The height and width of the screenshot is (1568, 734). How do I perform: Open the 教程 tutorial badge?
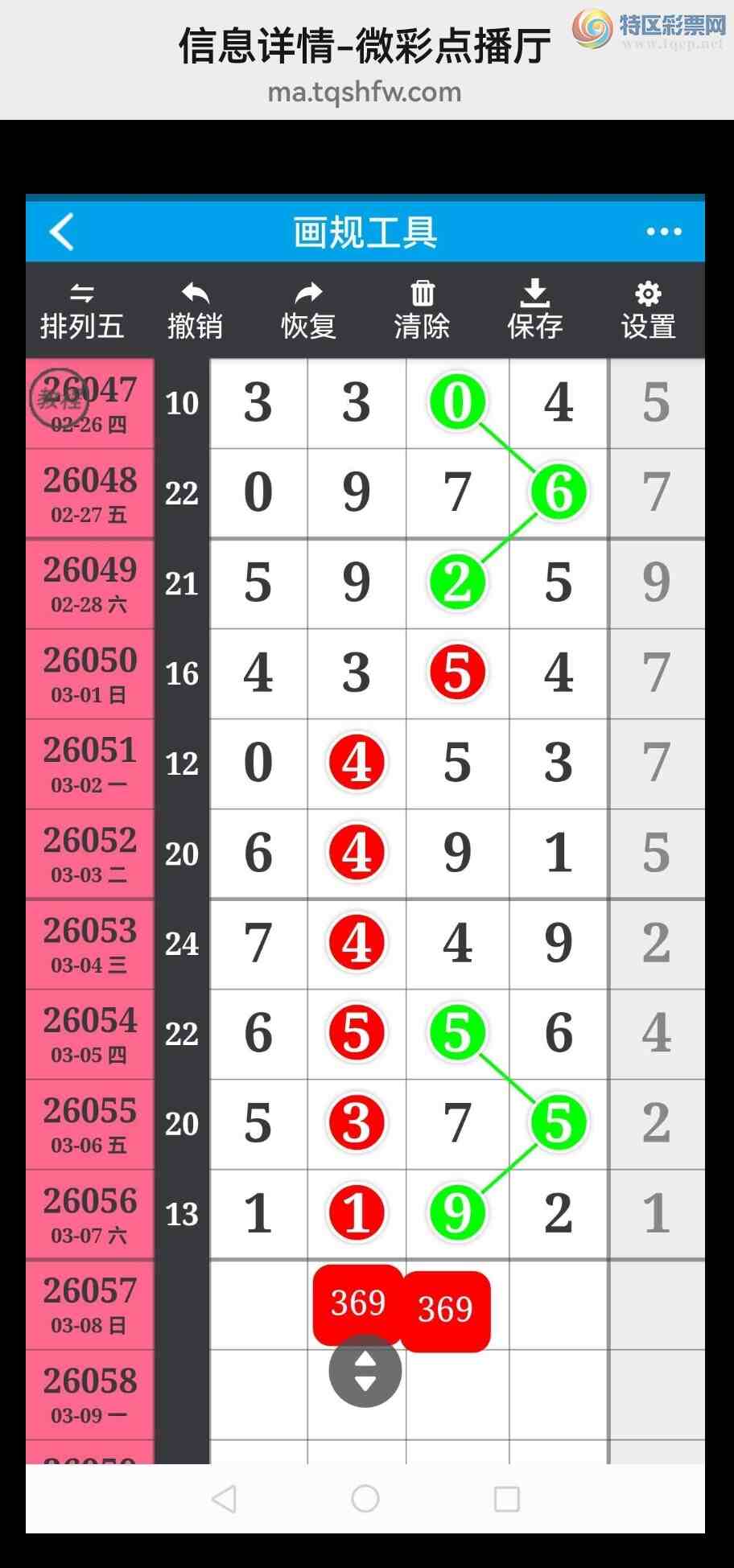click(x=58, y=399)
